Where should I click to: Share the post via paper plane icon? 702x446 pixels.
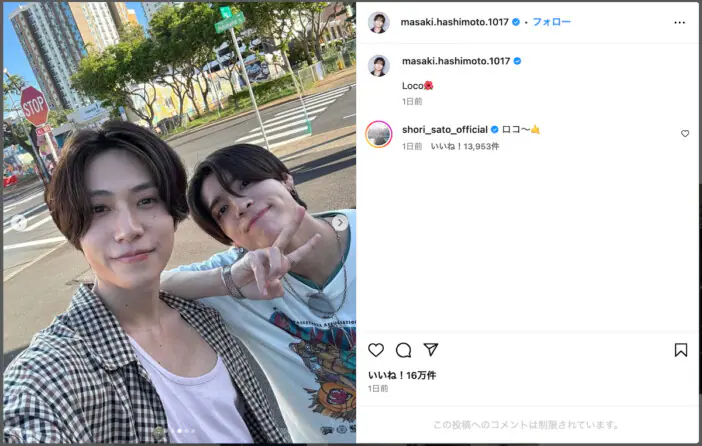tap(431, 350)
